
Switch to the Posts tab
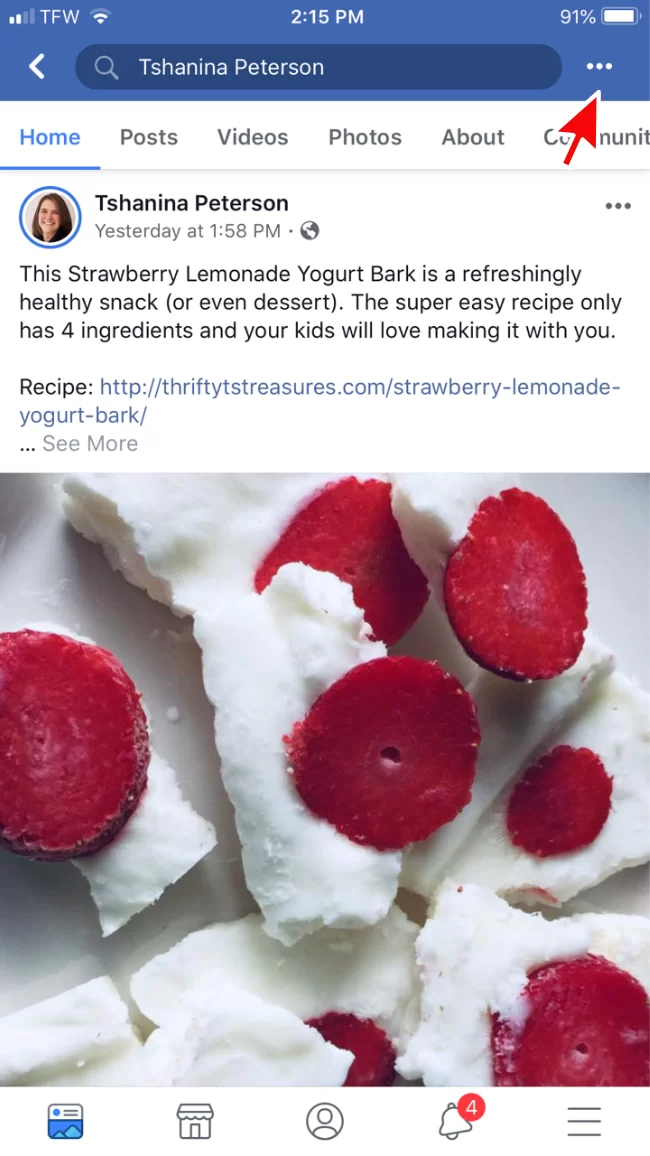tap(149, 137)
